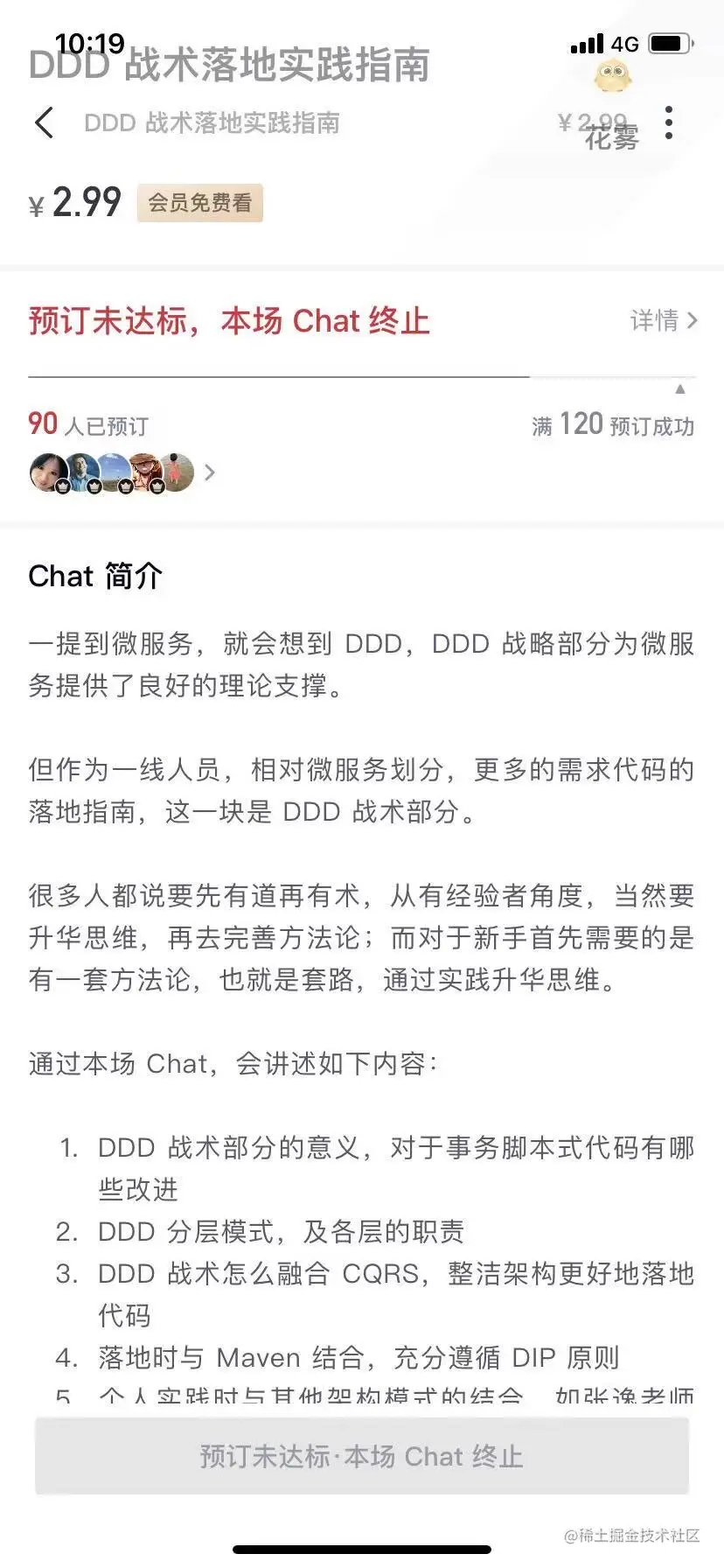Image resolution: width=724 pixels, height=1568 pixels.
Task: Open 详情 for the terminated Chat
Action: pos(664,320)
